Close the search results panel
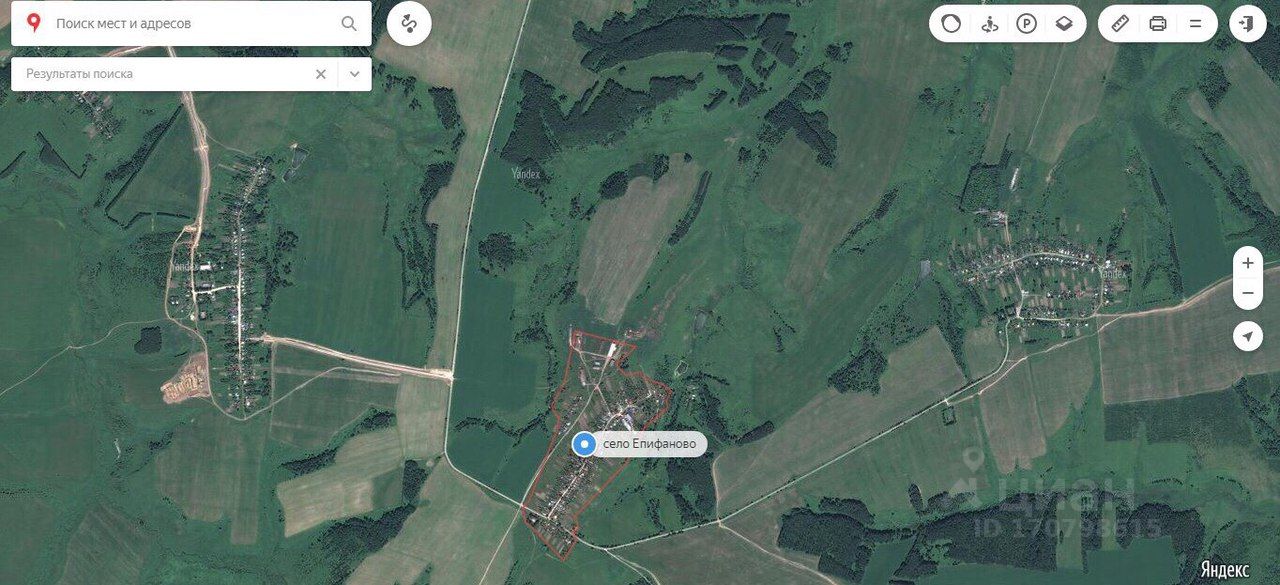This screenshot has width=1280, height=585. (x=321, y=74)
